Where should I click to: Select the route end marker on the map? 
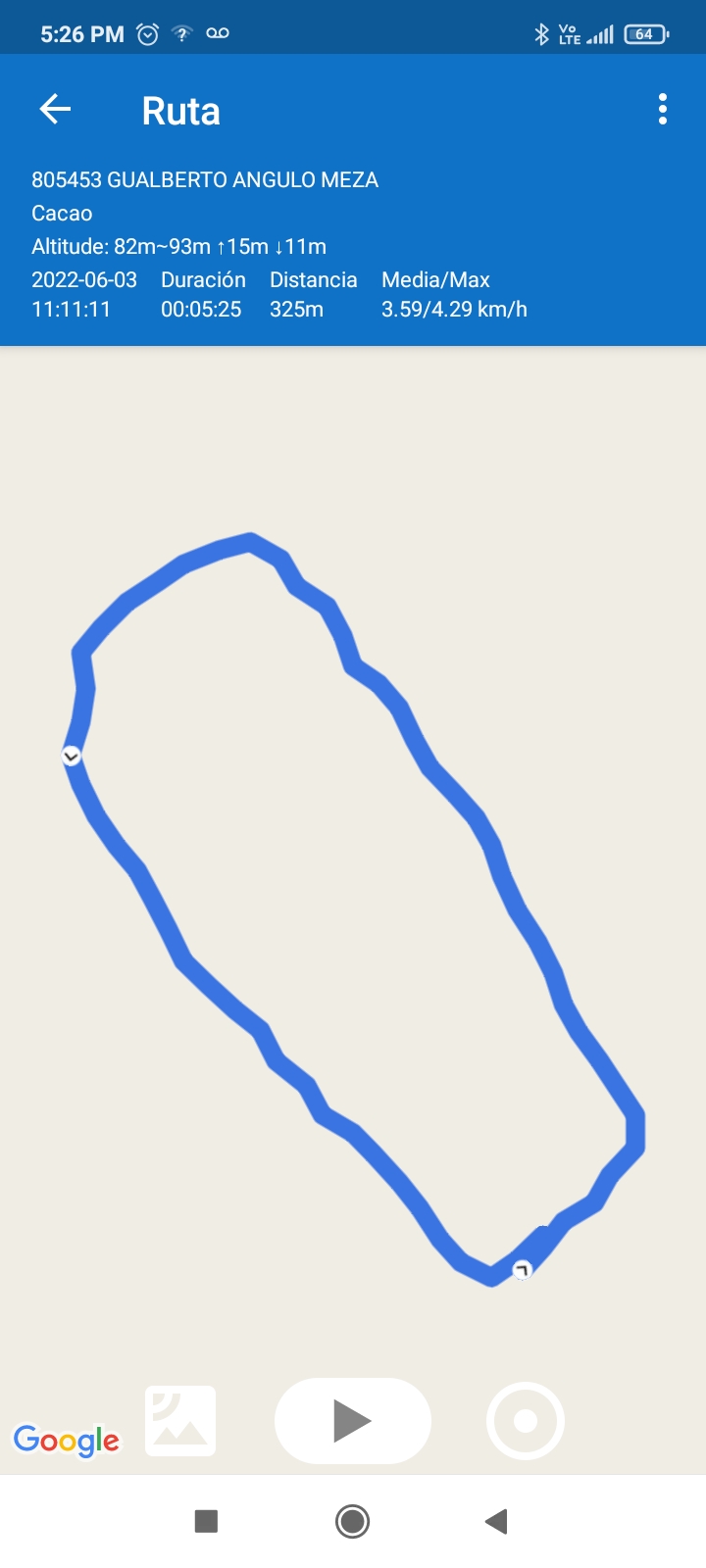[522, 1270]
